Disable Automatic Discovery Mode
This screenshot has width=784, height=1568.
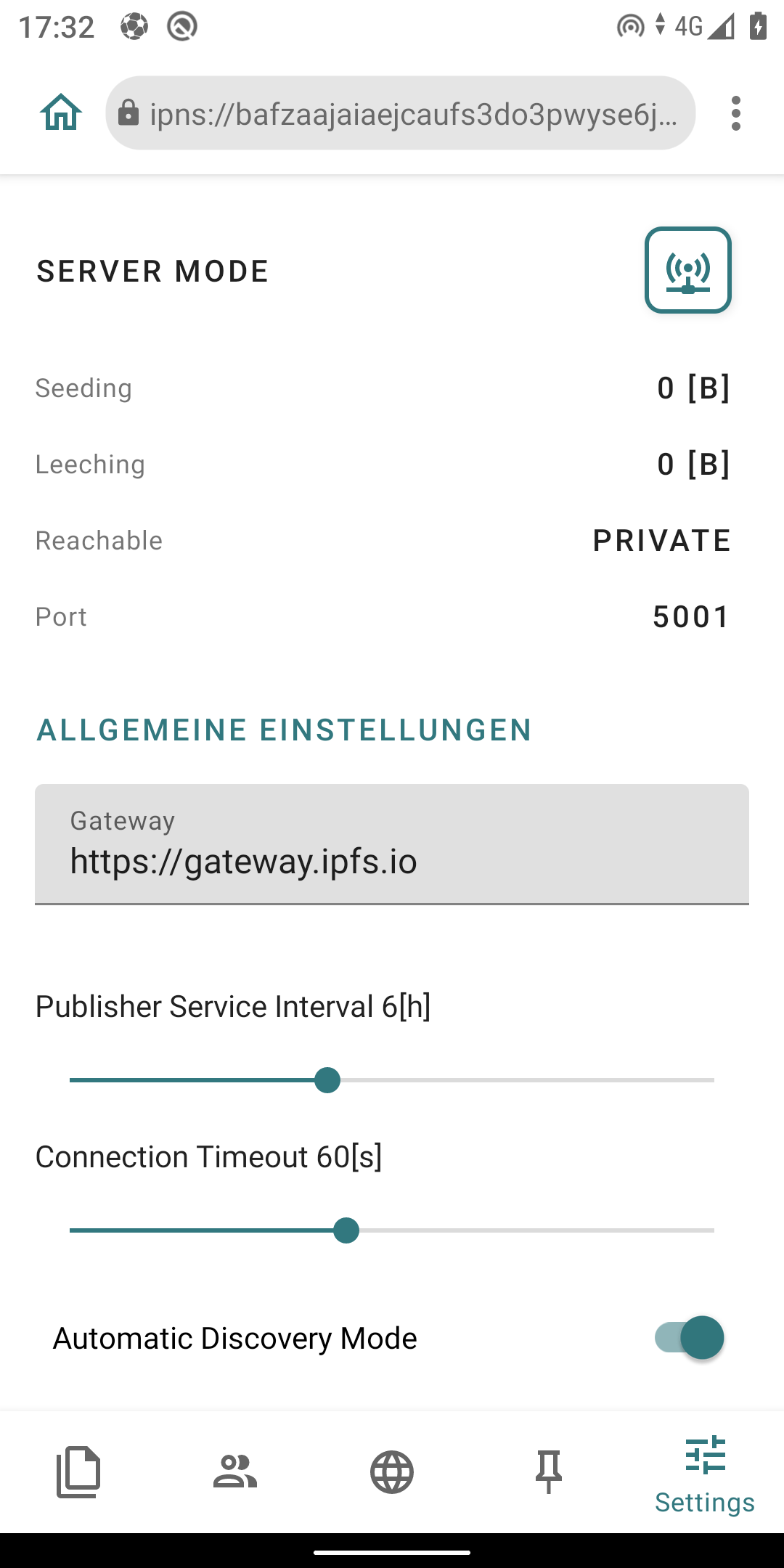point(689,1337)
